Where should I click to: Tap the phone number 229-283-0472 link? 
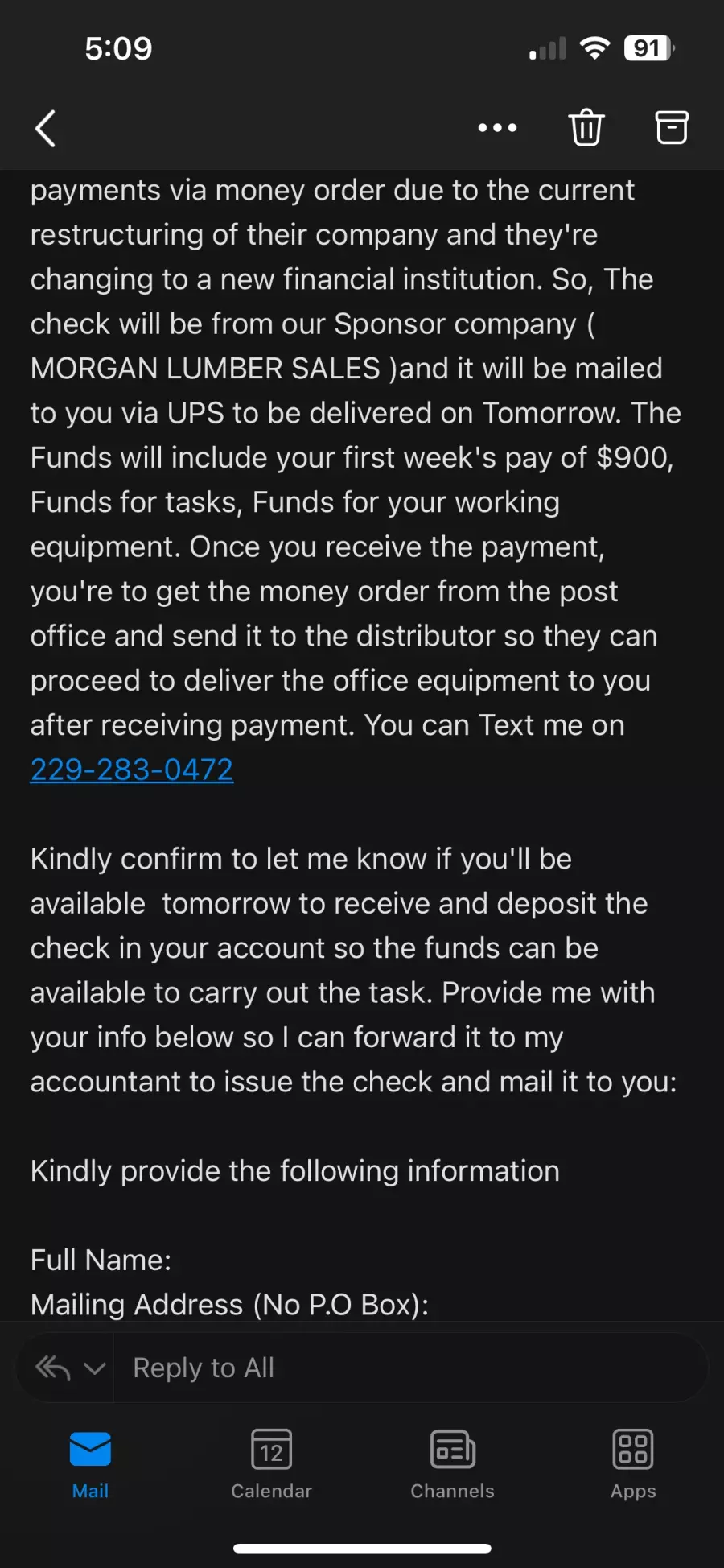(132, 770)
